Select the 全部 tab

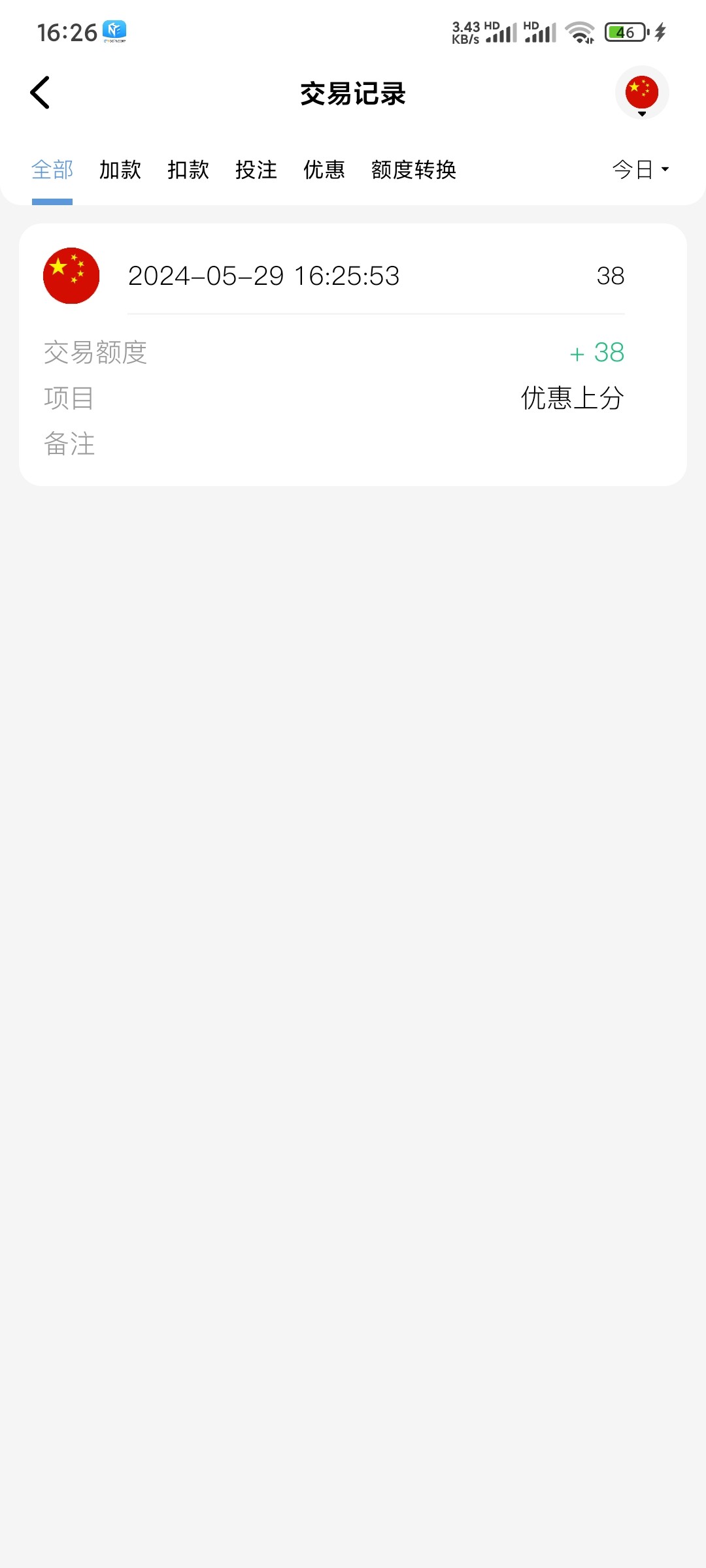click(x=52, y=170)
